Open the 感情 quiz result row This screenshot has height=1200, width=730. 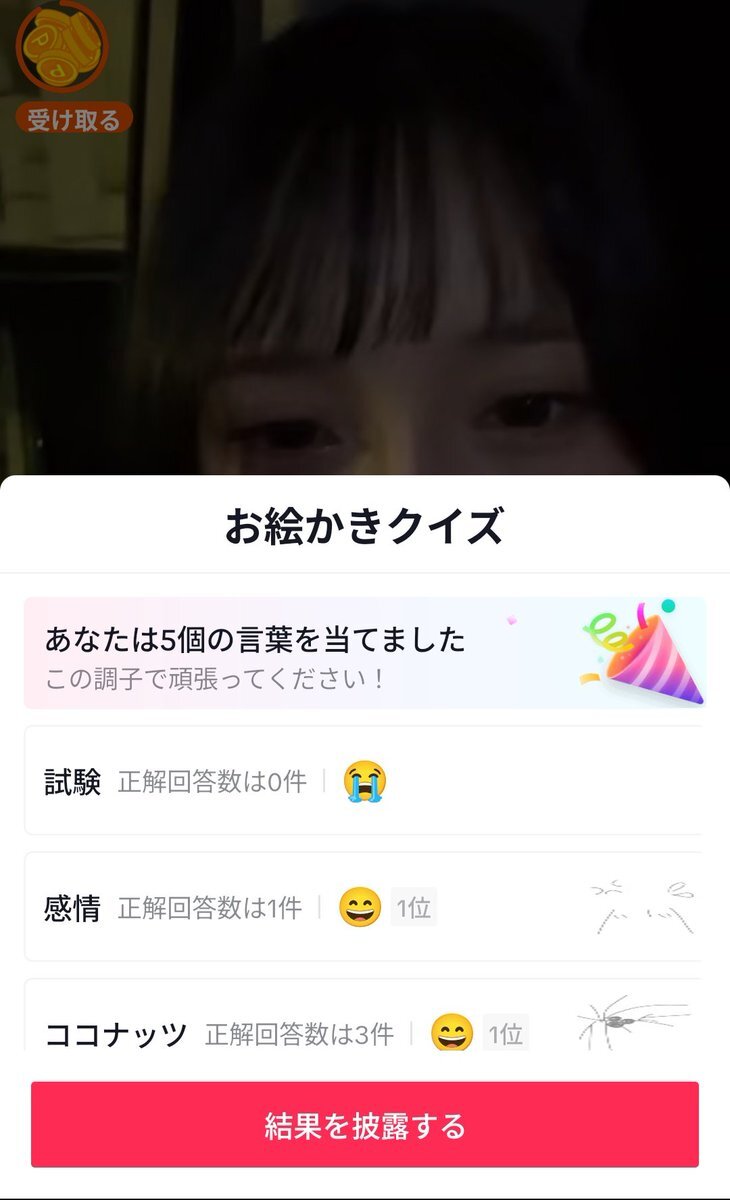pyautogui.click(x=363, y=907)
